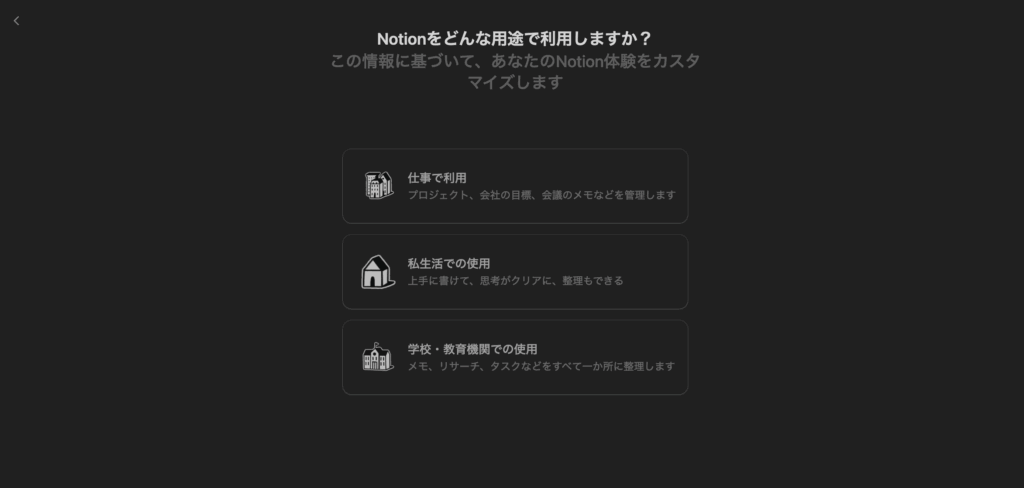Go back using the top-left arrow
The image size is (1024, 488).
(x=16, y=21)
